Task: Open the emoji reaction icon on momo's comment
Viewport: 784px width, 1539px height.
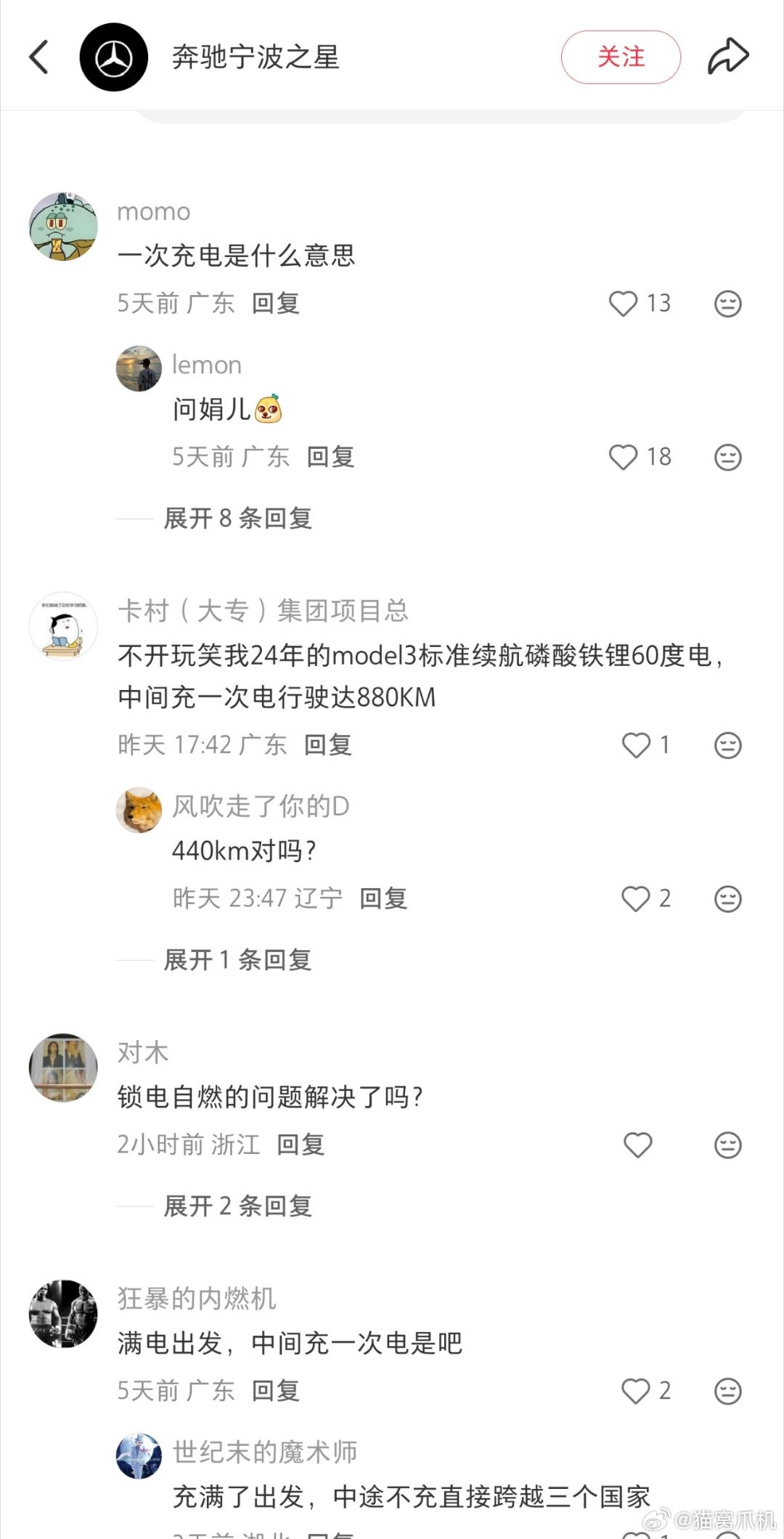Action: [727, 304]
